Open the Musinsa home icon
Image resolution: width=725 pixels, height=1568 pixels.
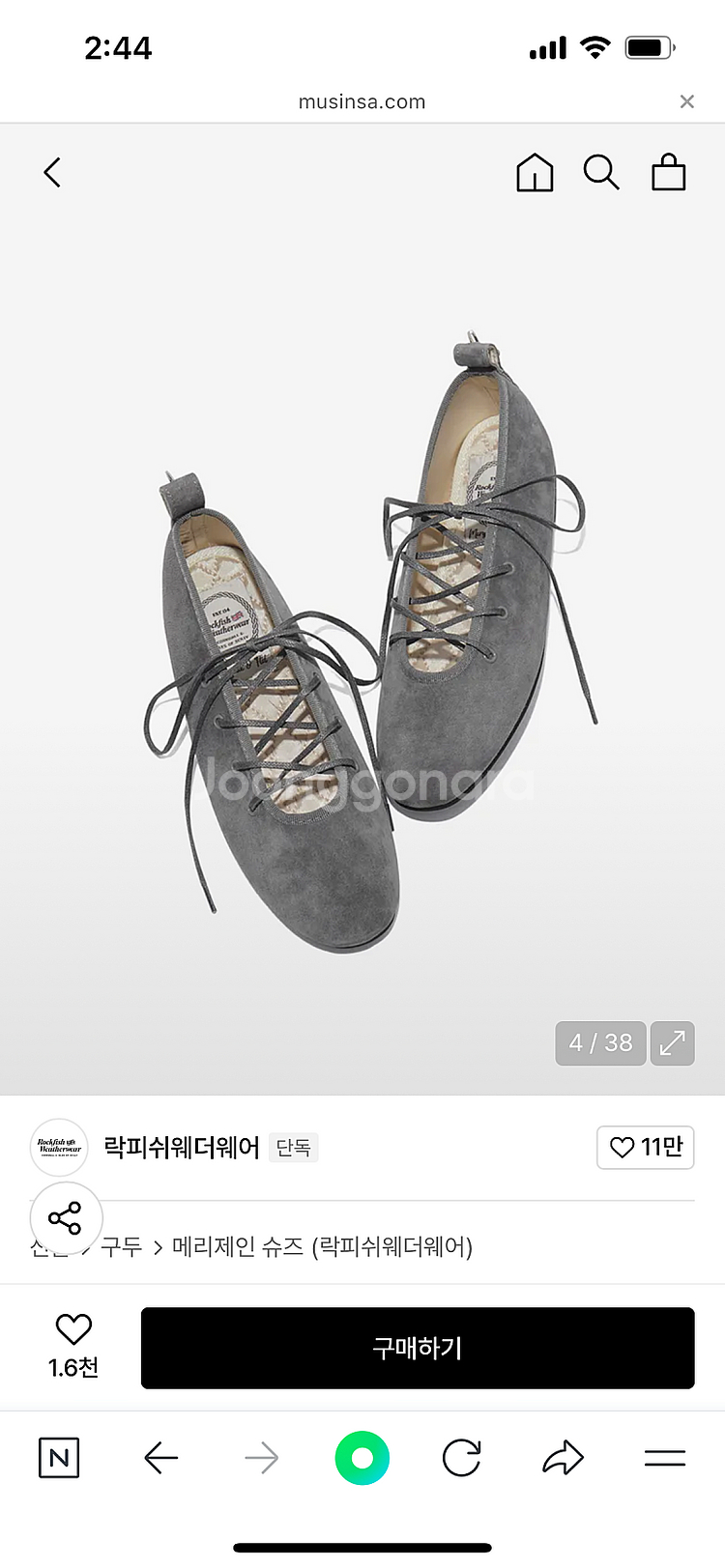coord(535,173)
